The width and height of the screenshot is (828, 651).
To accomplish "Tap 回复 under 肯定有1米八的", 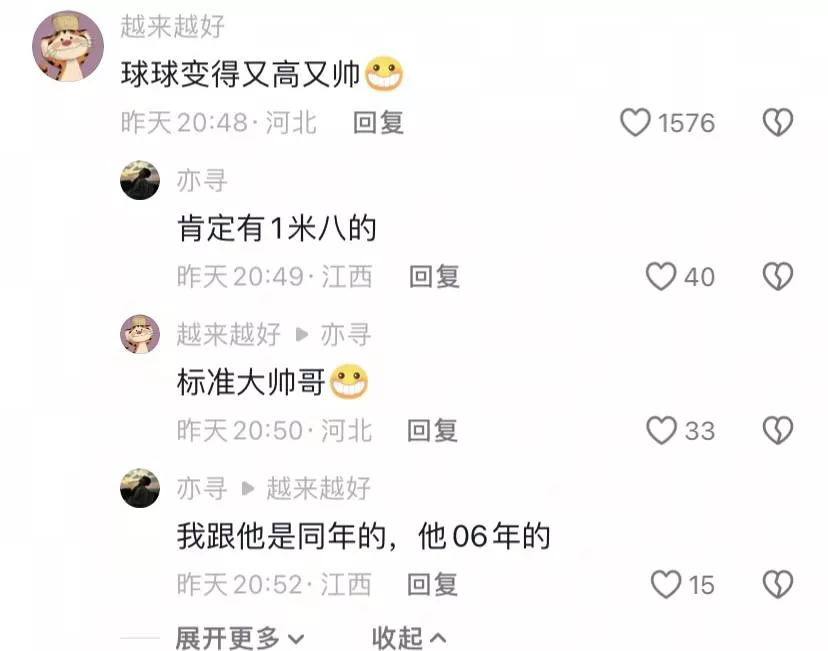I will pyautogui.click(x=434, y=276).
